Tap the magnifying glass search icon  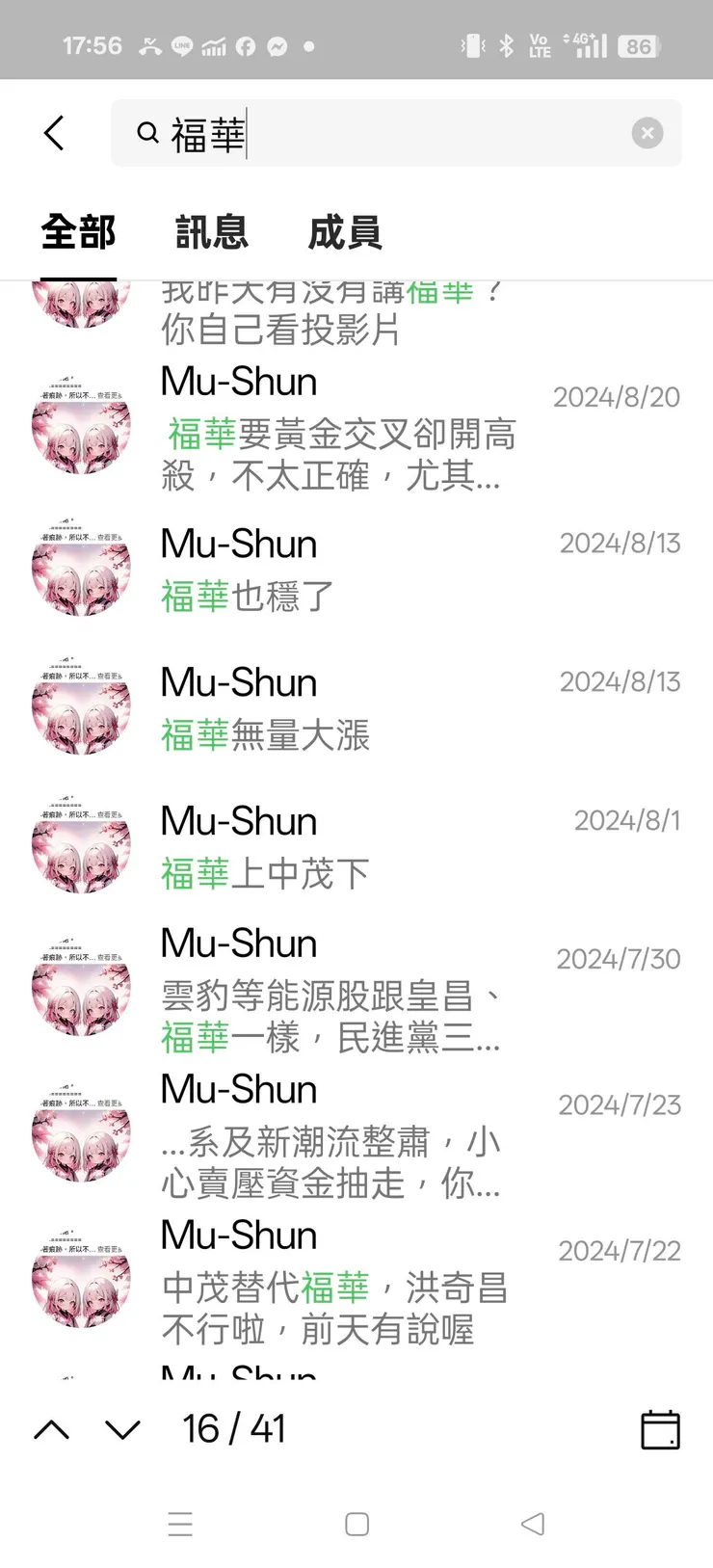tap(146, 133)
